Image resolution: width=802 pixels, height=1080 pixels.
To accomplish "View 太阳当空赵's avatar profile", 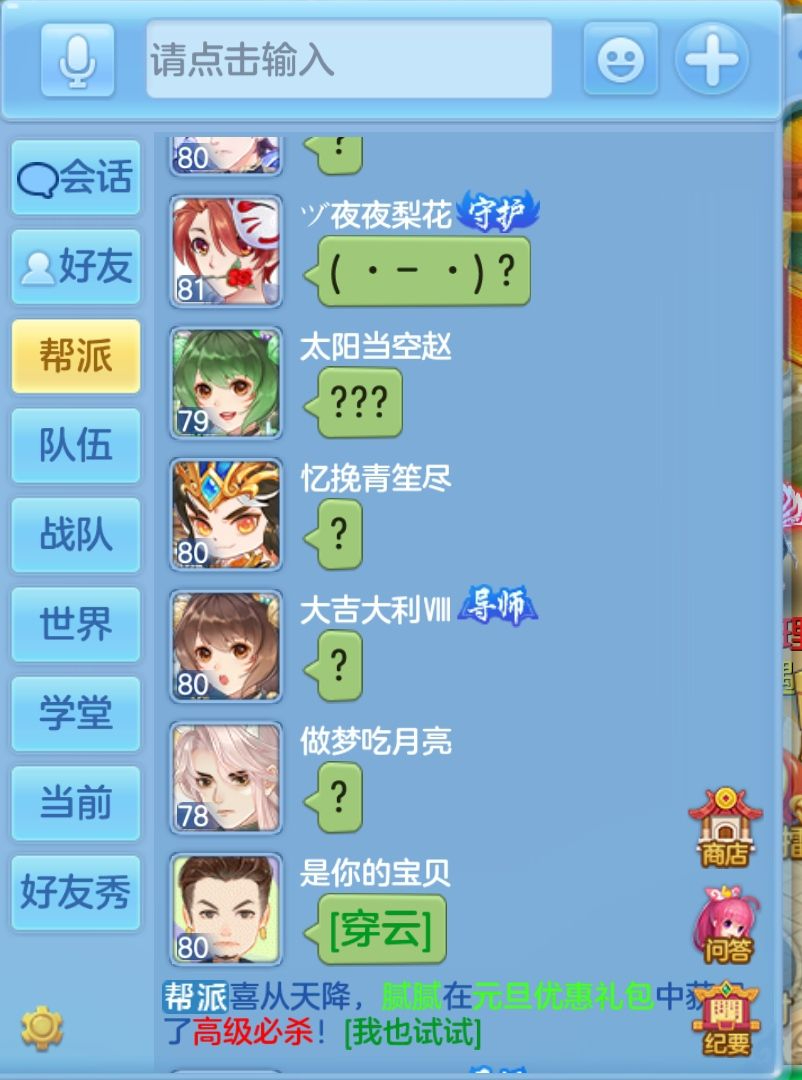I will coord(226,384).
